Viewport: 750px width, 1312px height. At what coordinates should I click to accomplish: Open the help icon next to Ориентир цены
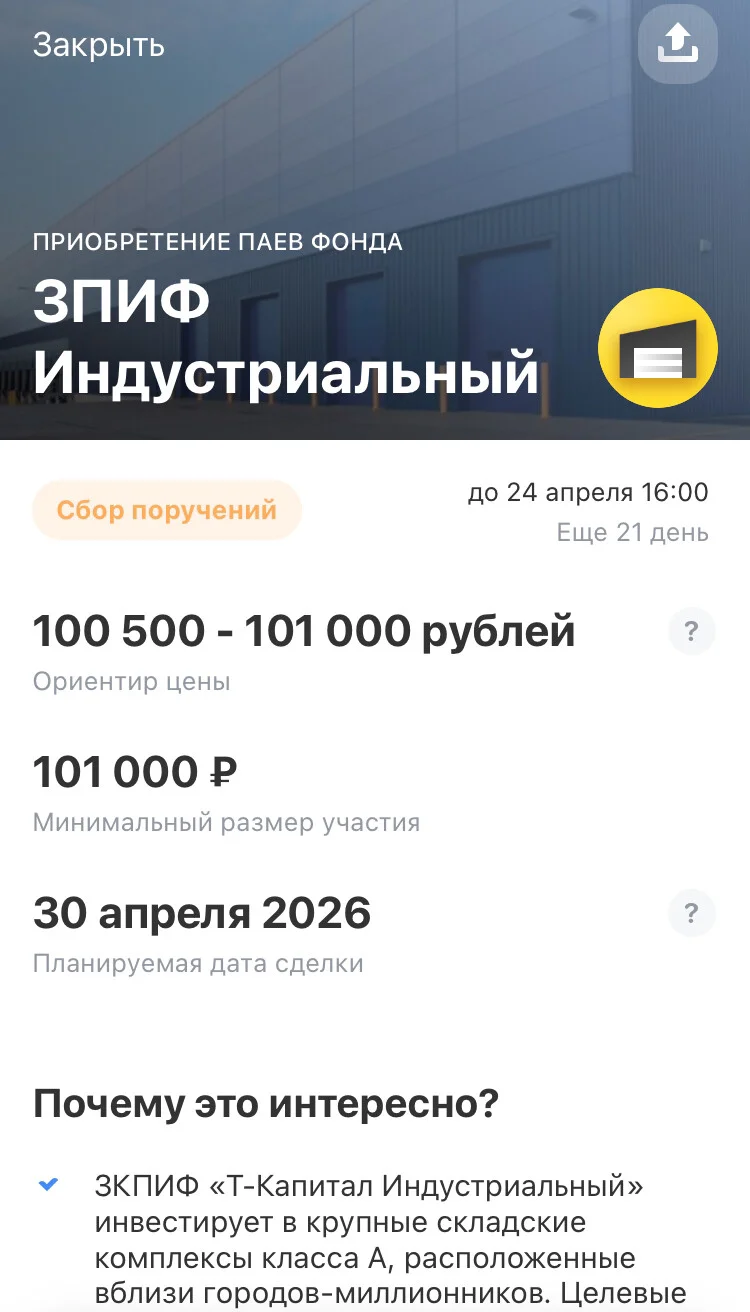[691, 632]
